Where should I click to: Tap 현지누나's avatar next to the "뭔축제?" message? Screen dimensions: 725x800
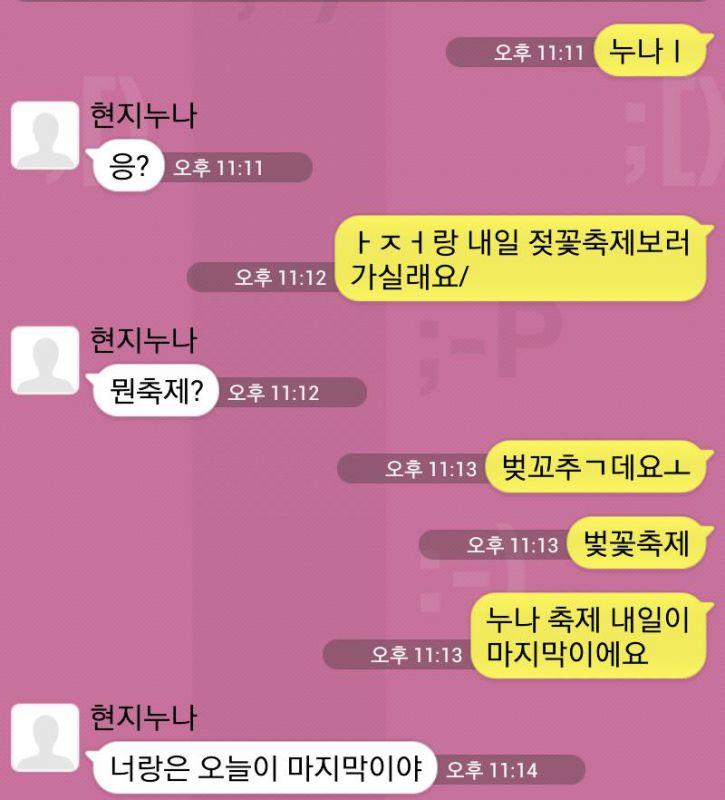point(44,360)
